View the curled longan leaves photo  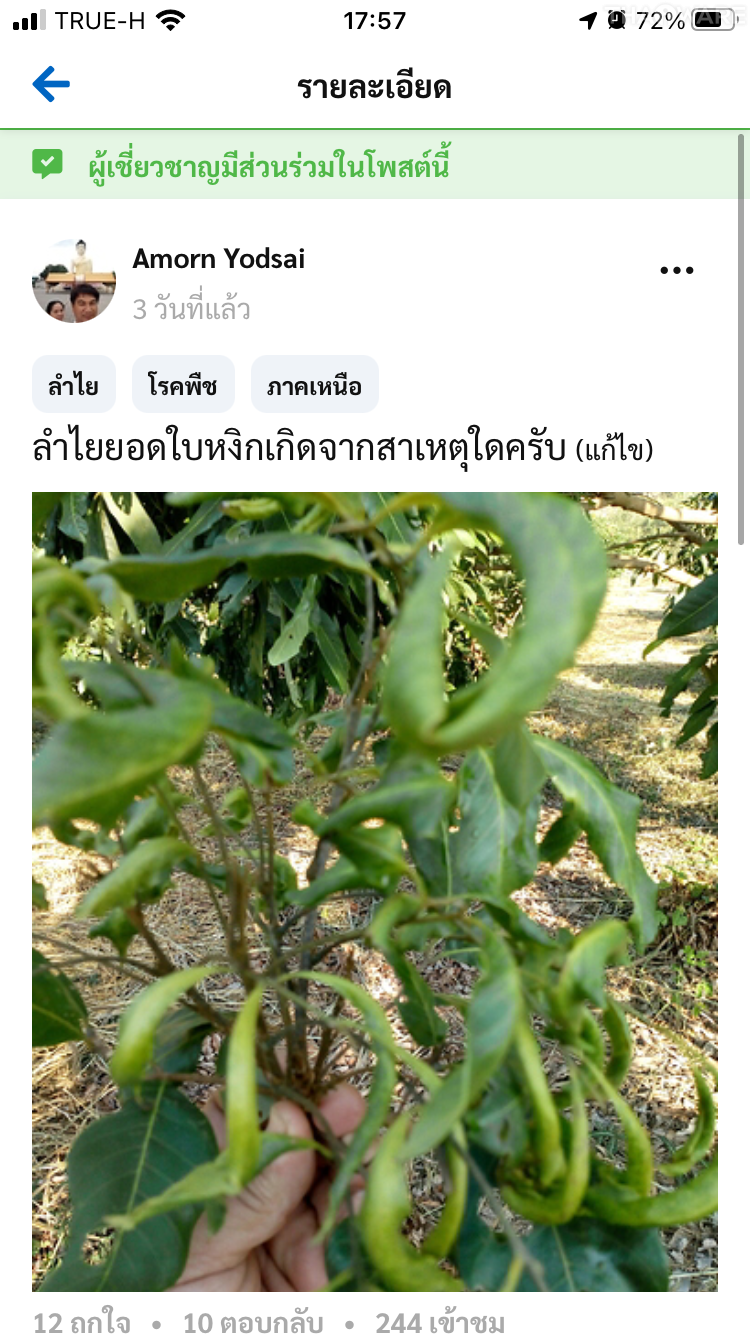click(374, 890)
